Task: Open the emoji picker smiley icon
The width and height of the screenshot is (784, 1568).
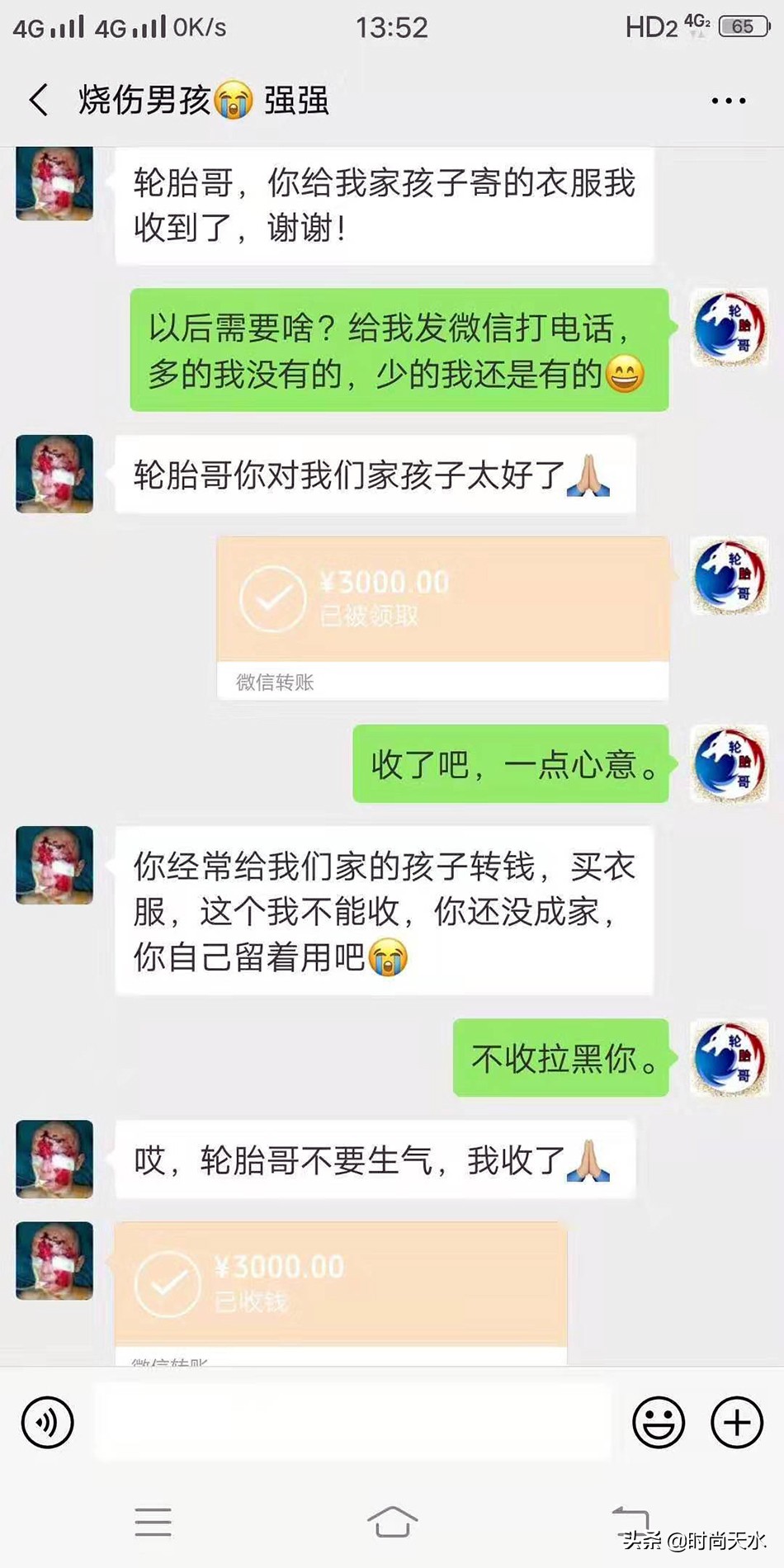Action: click(656, 1423)
